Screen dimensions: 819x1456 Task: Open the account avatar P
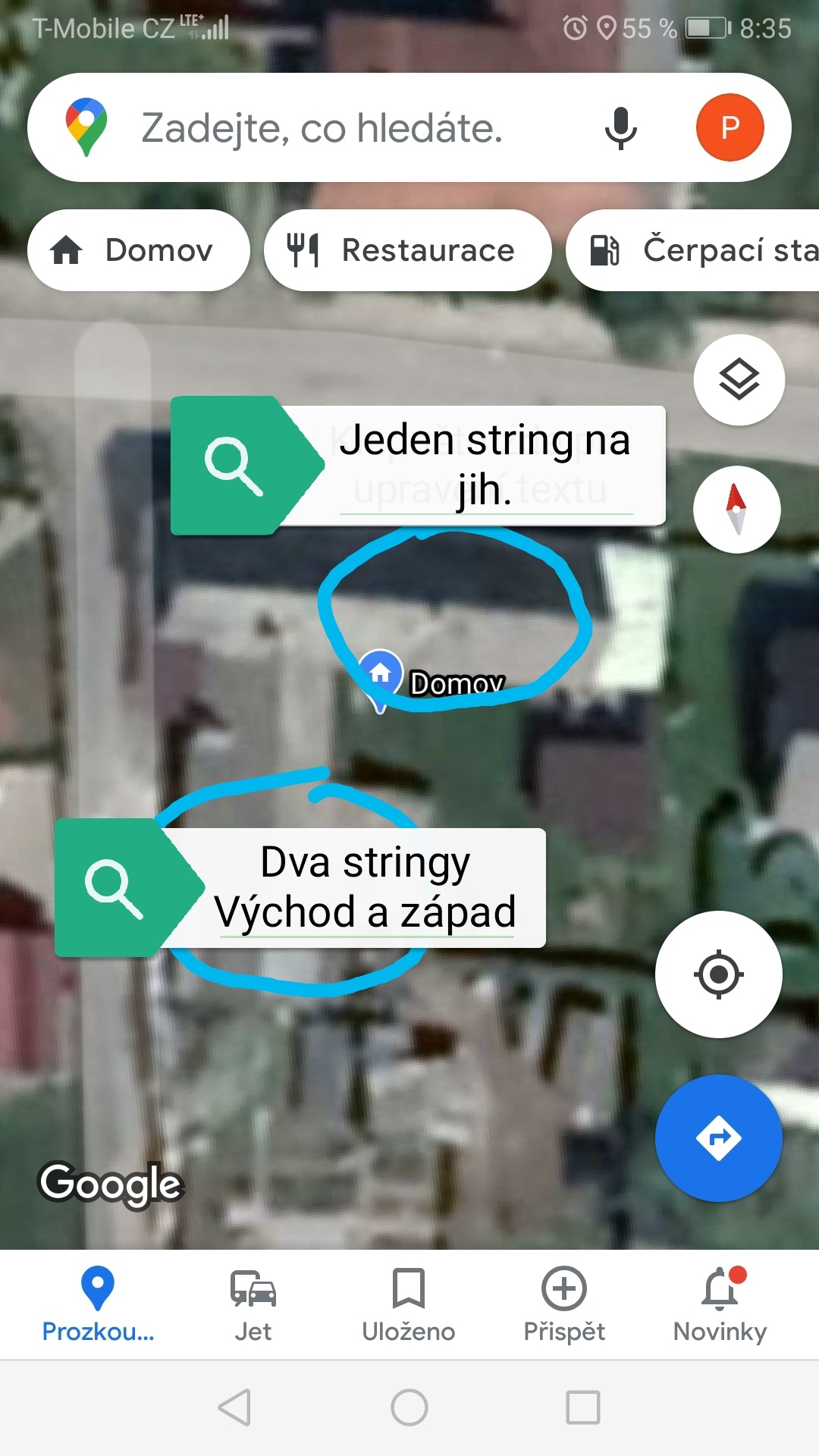point(730,127)
